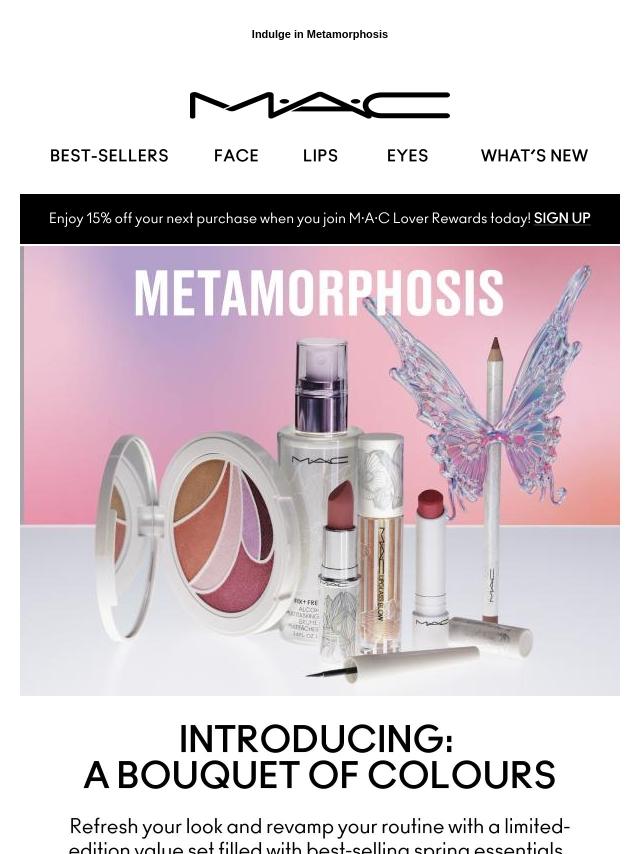Open the BEST-SELLERS category
The height and width of the screenshot is (854, 640).
(x=109, y=156)
